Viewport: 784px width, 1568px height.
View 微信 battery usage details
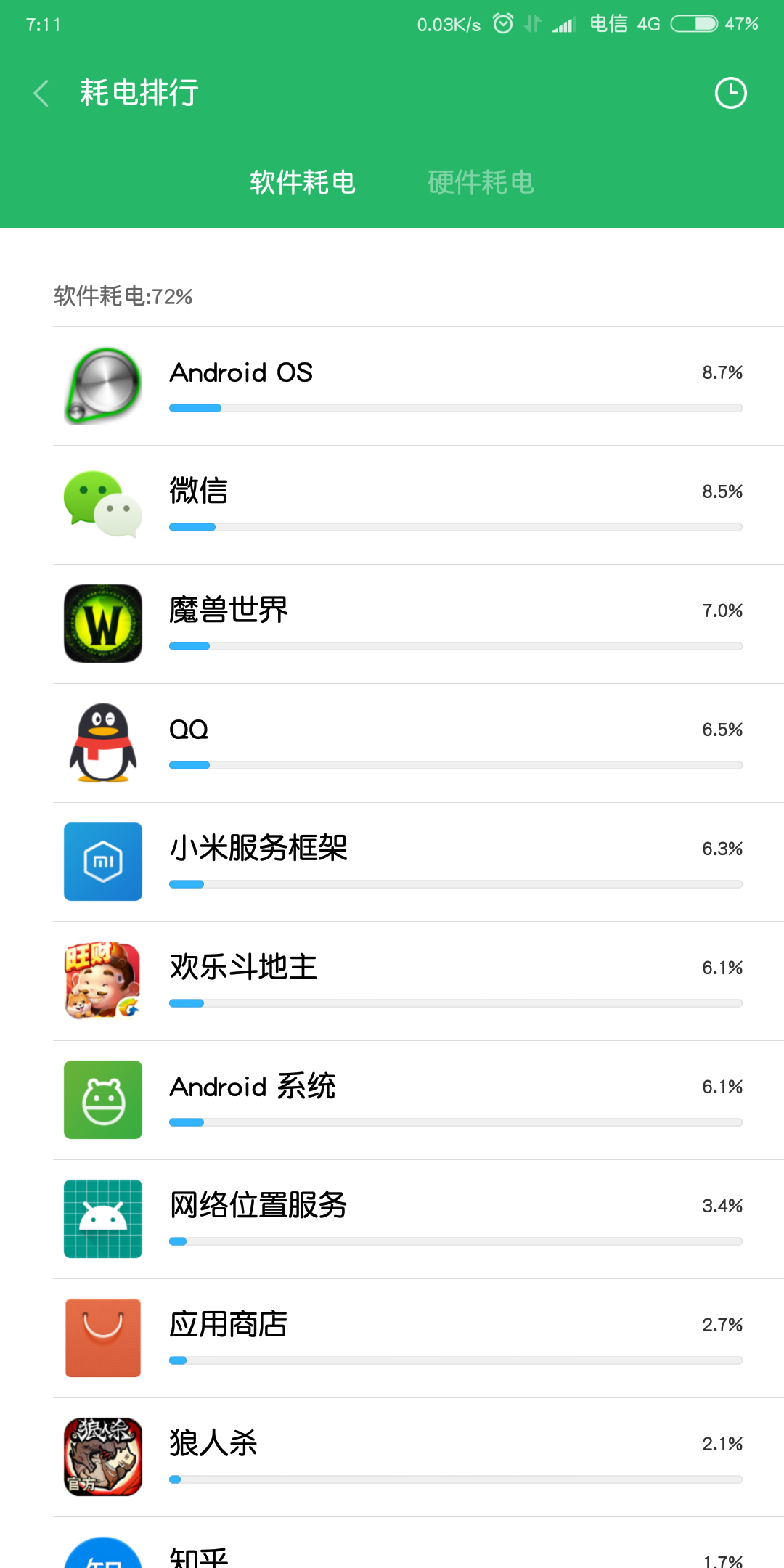pos(418,505)
